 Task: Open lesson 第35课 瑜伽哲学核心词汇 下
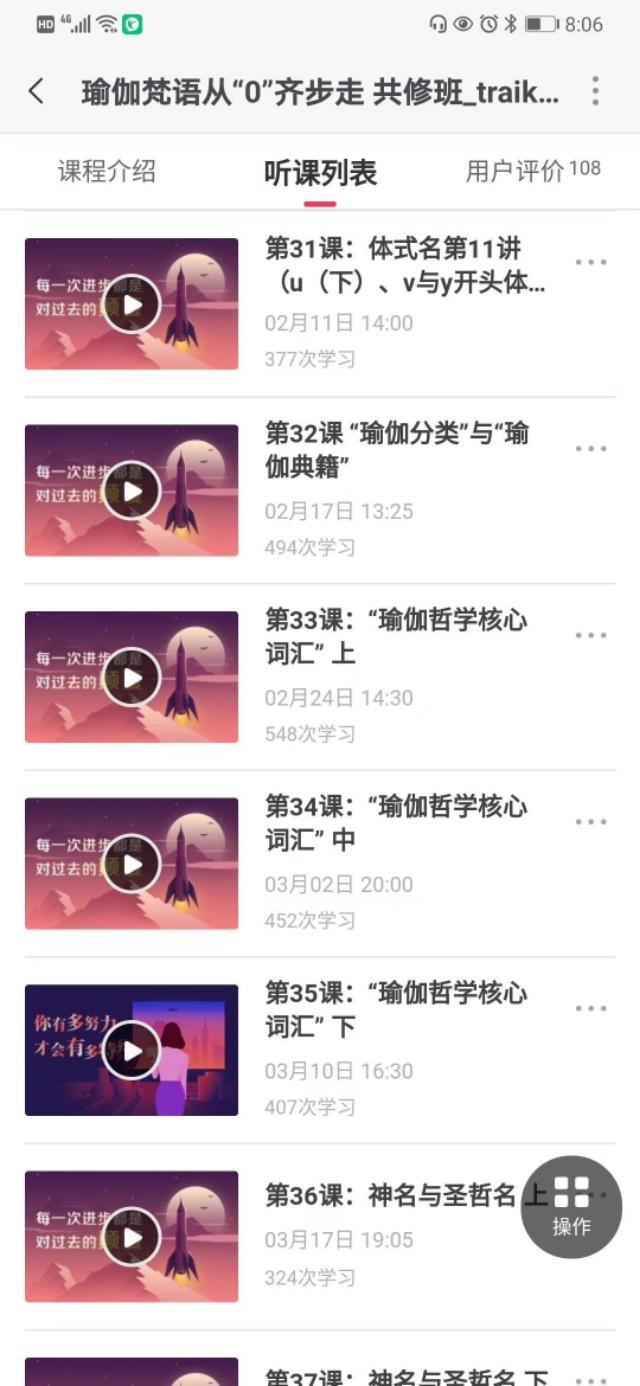point(395,1009)
